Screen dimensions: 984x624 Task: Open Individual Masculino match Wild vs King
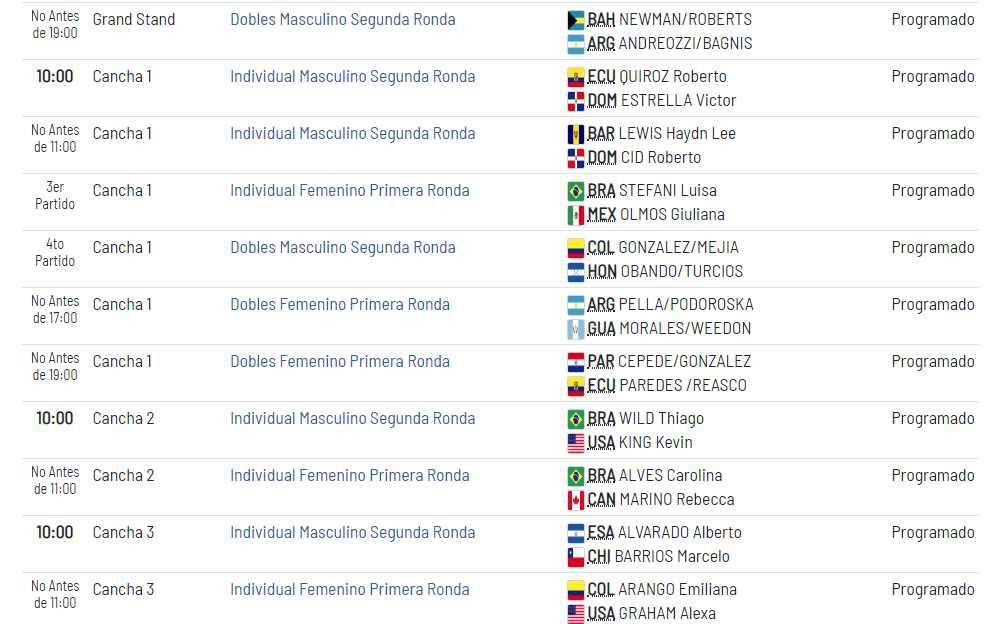[352, 419]
